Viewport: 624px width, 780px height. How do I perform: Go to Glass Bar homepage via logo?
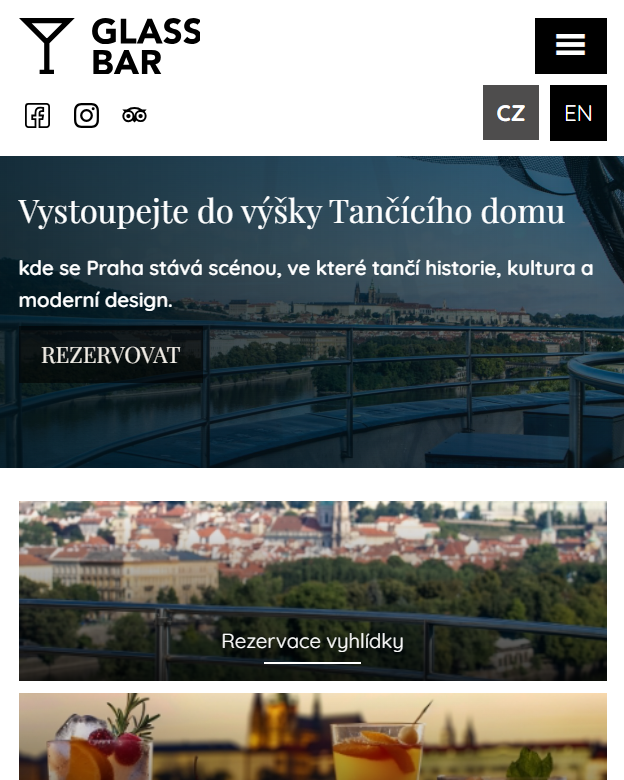pyautogui.click(x=110, y=46)
